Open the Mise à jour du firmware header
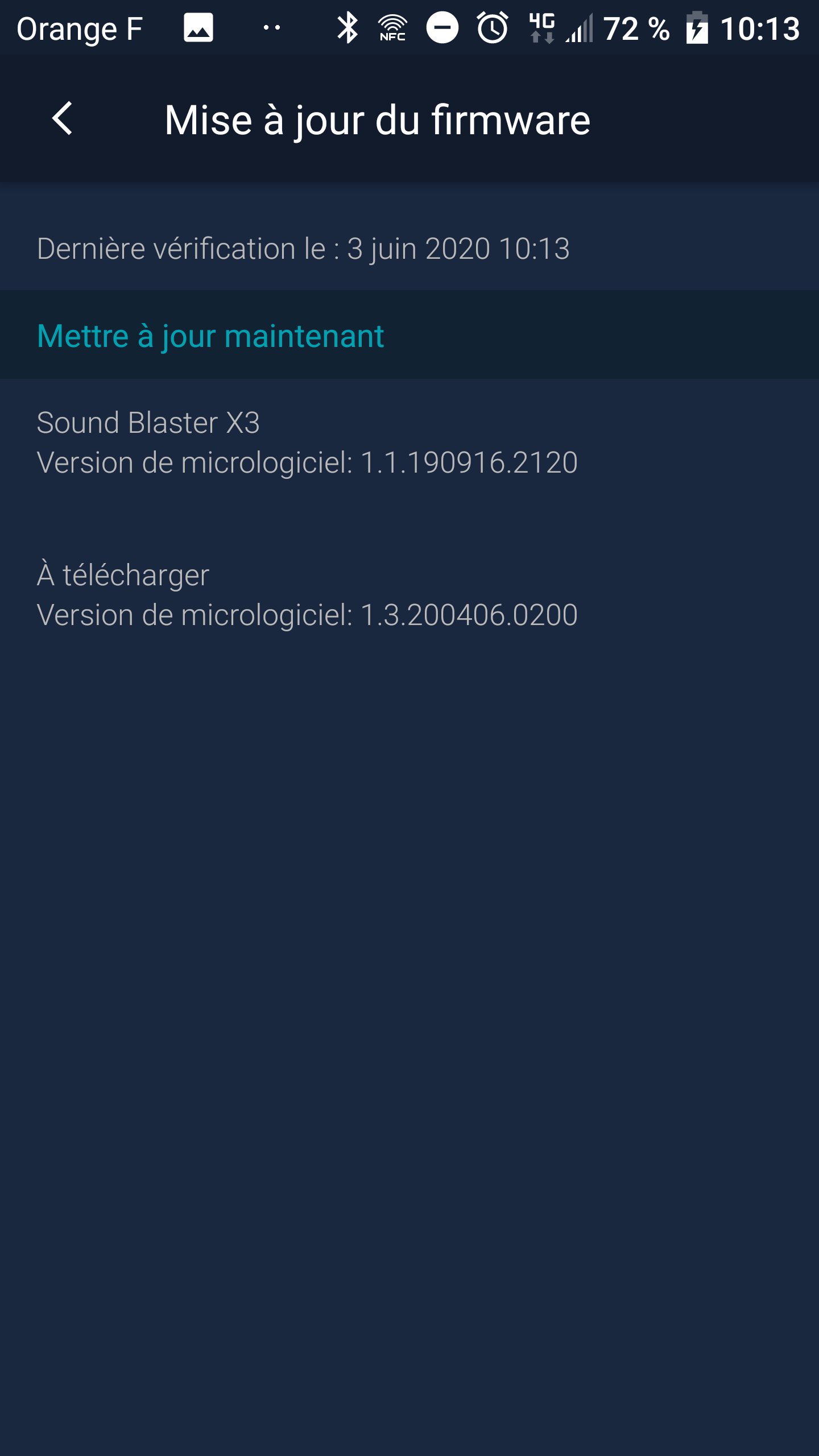The image size is (819, 1456). pyautogui.click(x=377, y=119)
